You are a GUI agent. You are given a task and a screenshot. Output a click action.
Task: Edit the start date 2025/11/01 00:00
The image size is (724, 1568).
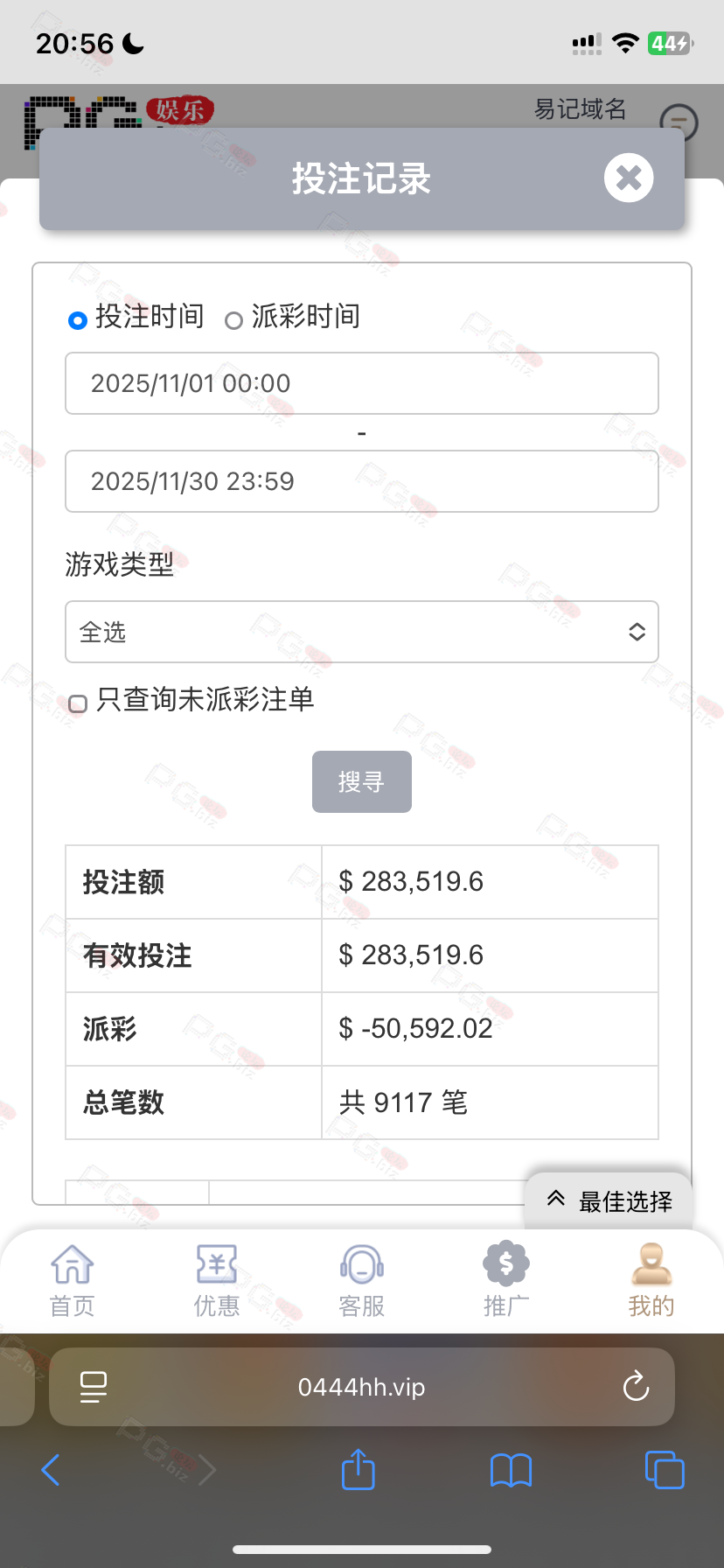pyautogui.click(x=362, y=383)
